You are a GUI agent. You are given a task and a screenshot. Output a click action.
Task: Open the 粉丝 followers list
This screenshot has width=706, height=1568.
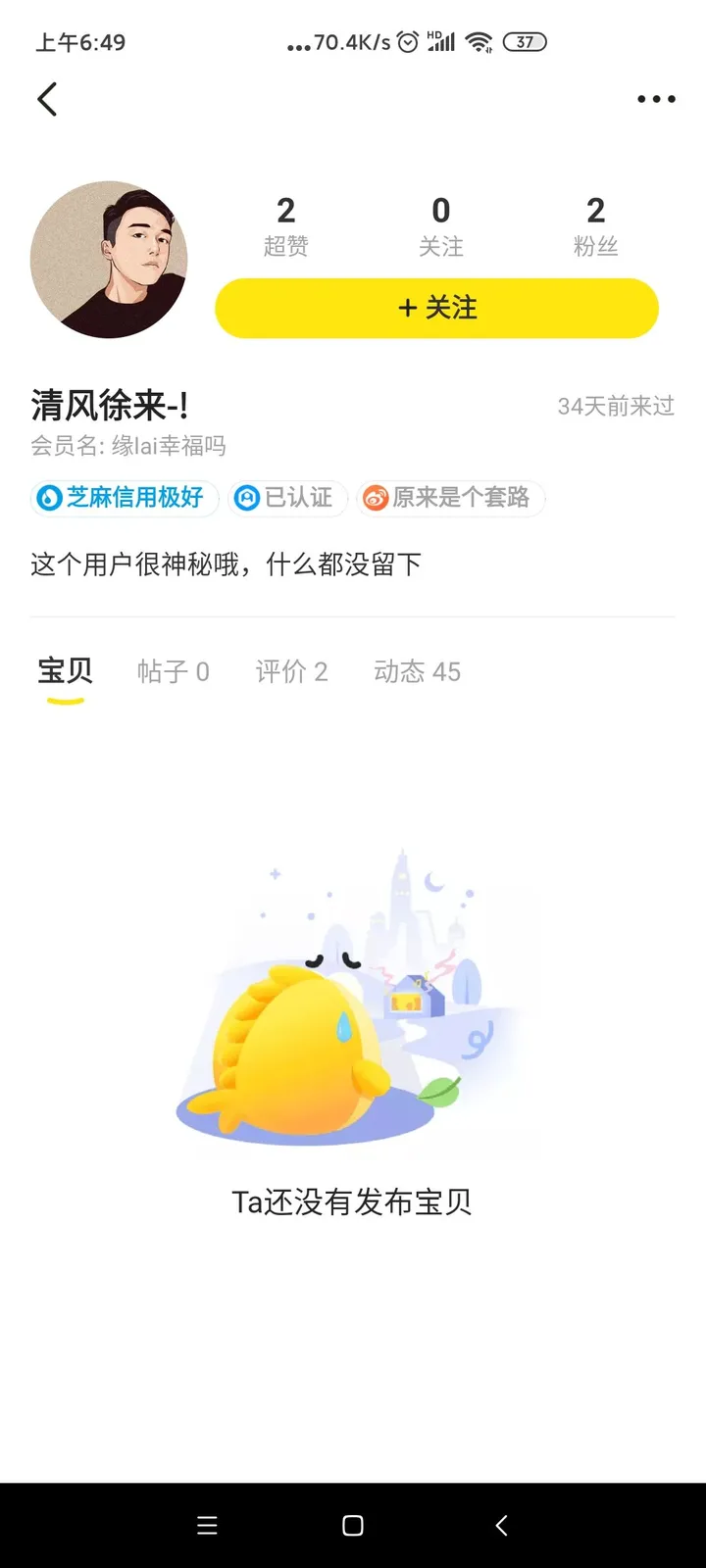tap(596, 223)
